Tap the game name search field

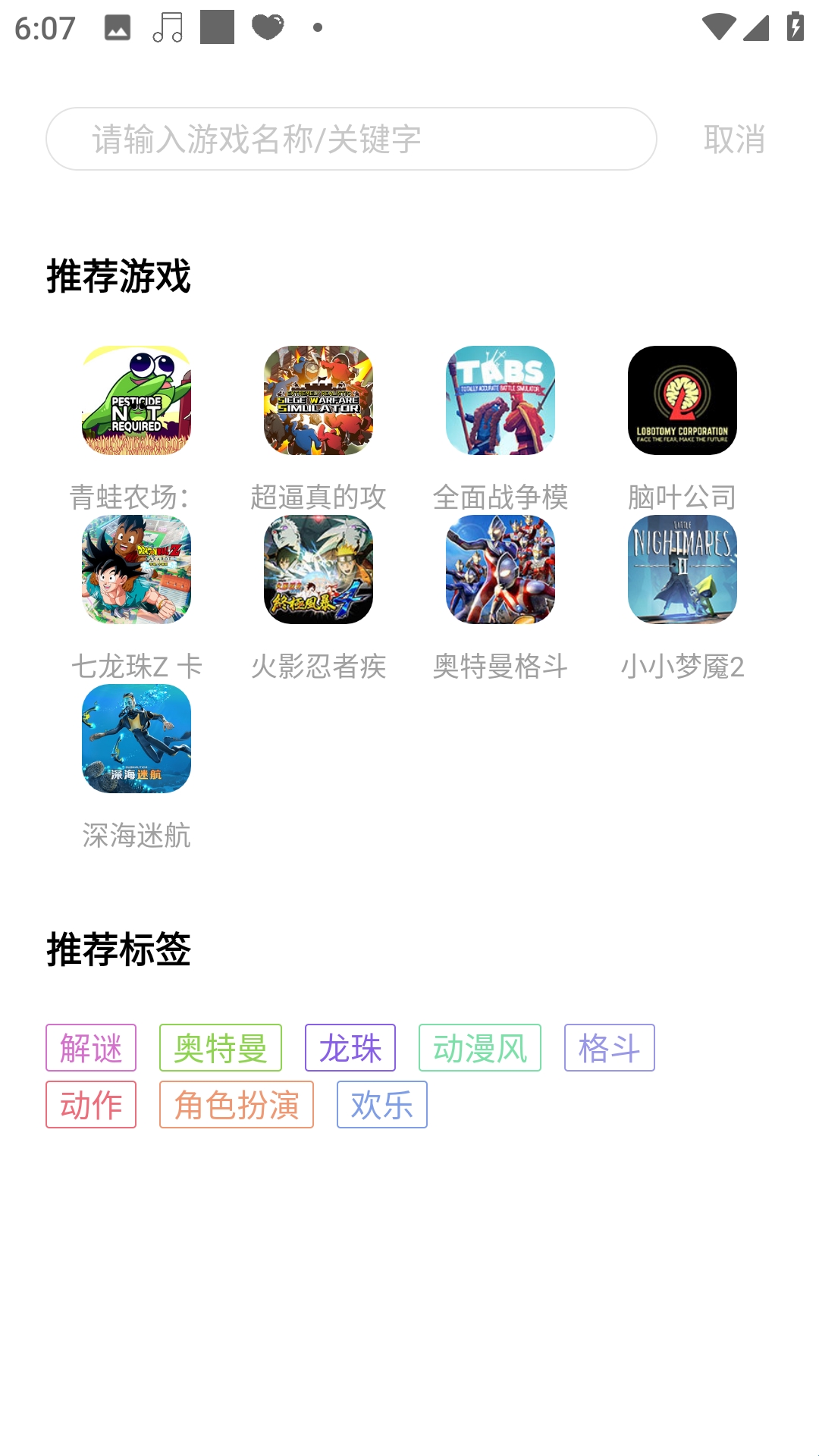(351, 139)
